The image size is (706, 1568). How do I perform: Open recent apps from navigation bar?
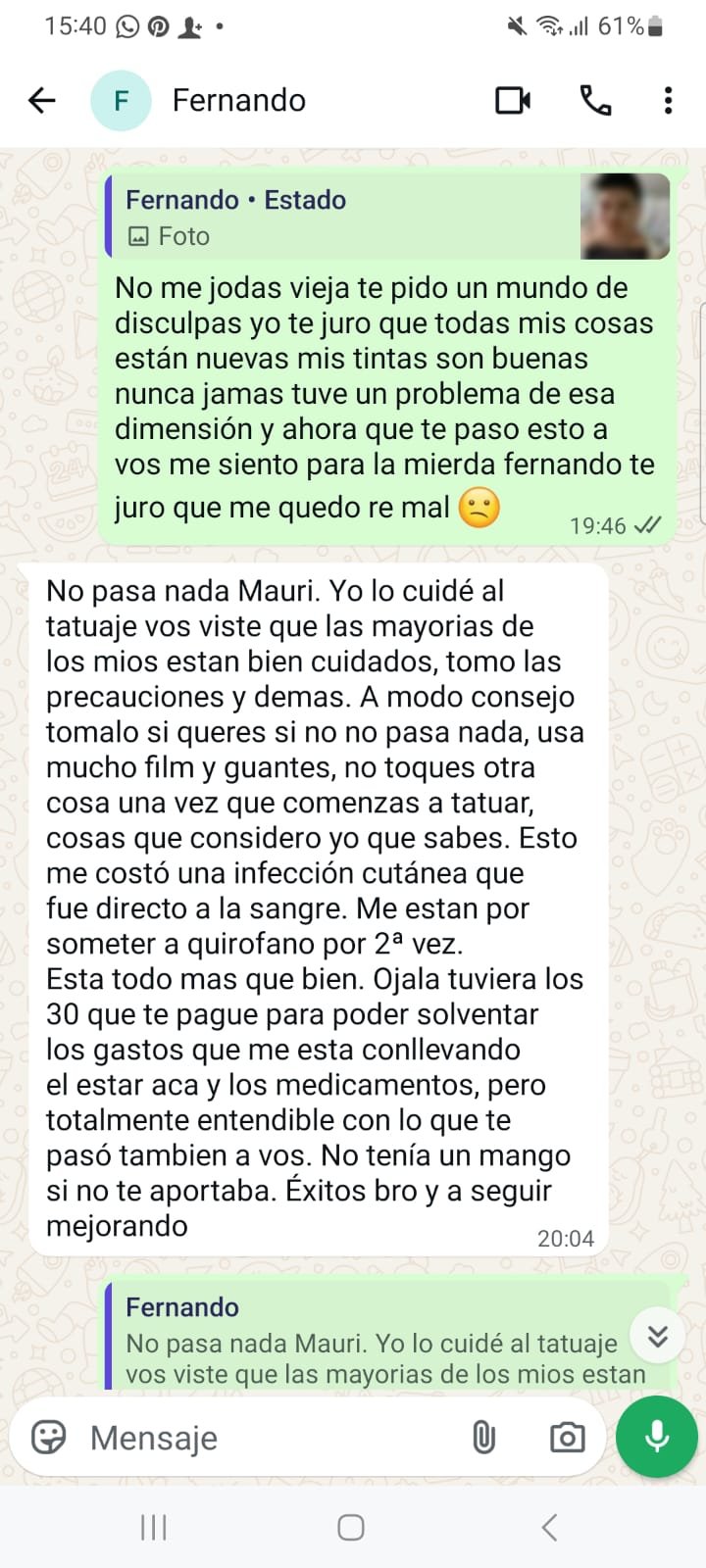point(154,1527)
